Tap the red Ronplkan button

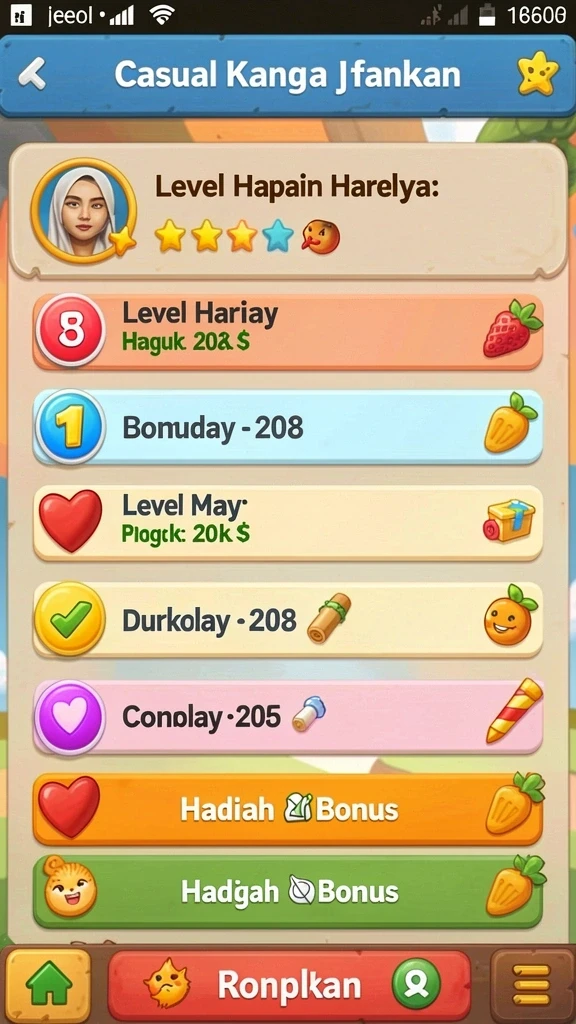289,985
